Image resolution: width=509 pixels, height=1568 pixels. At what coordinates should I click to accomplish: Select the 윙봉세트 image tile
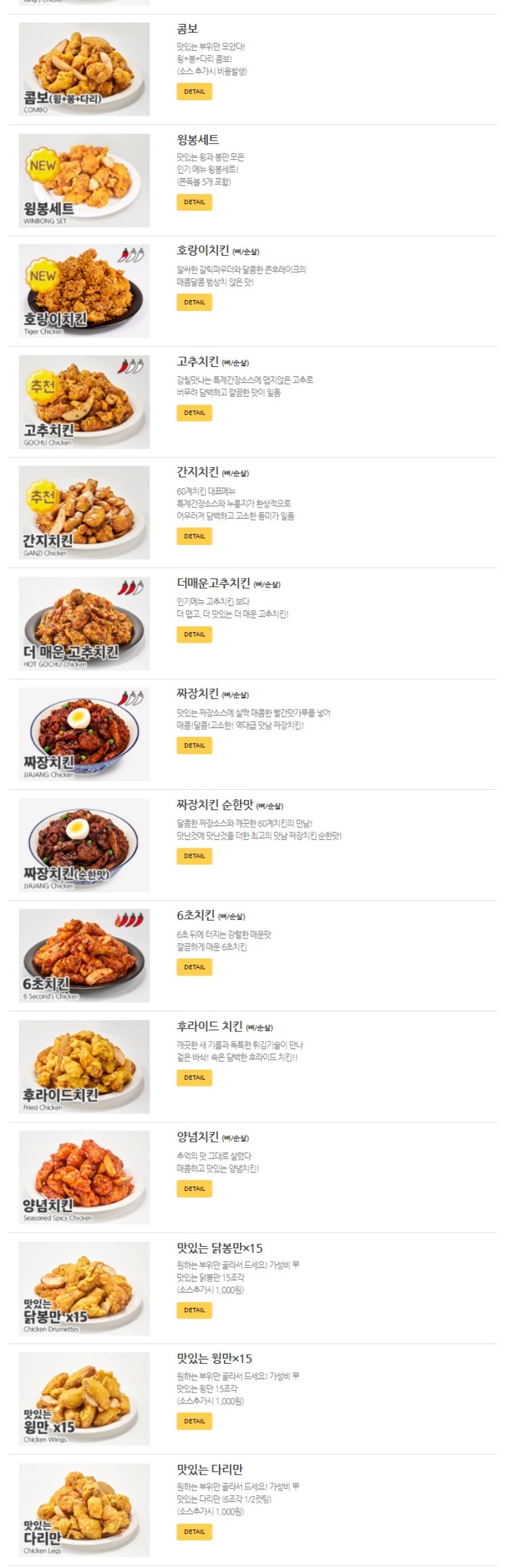pos(84,180)
